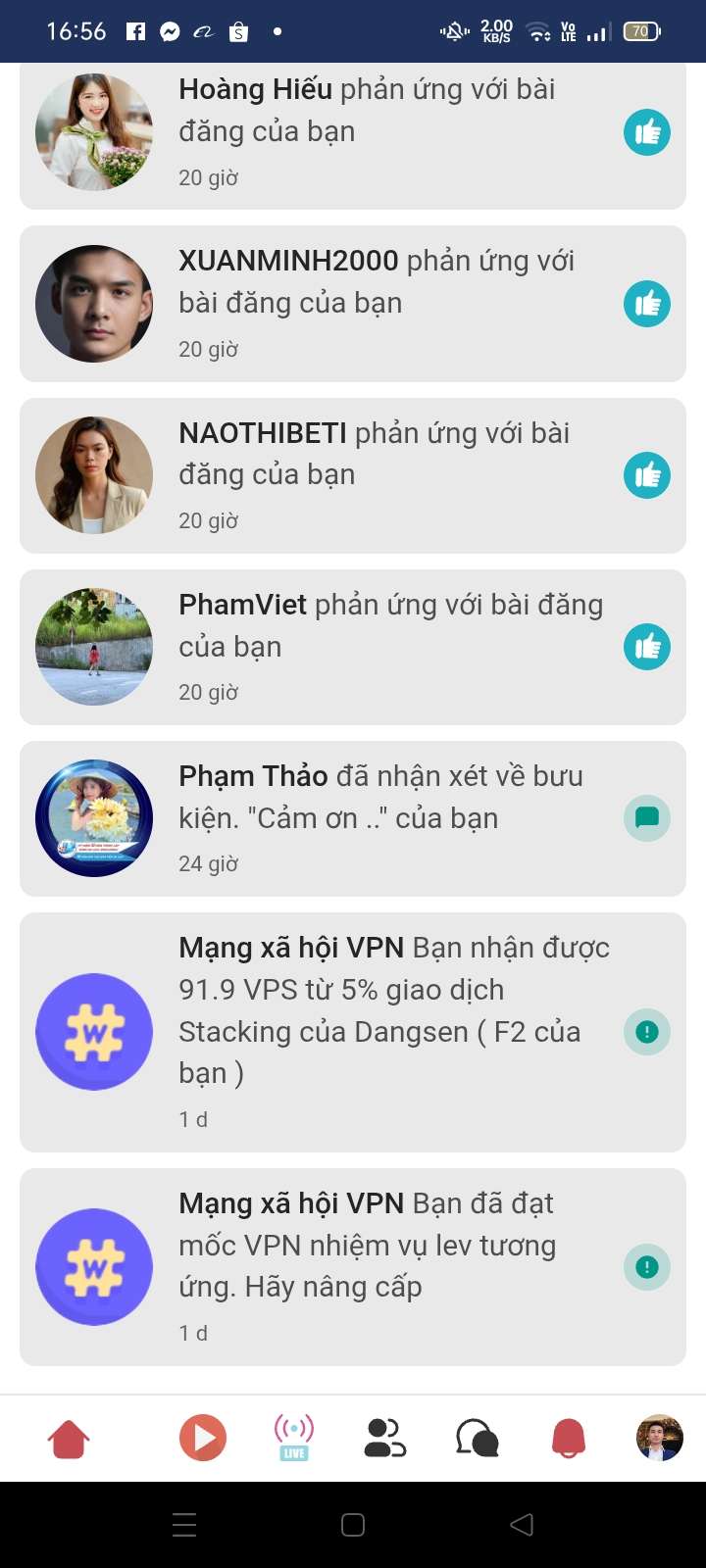
Task: Go back using the system back button
Action: (x=522, y=1524)
